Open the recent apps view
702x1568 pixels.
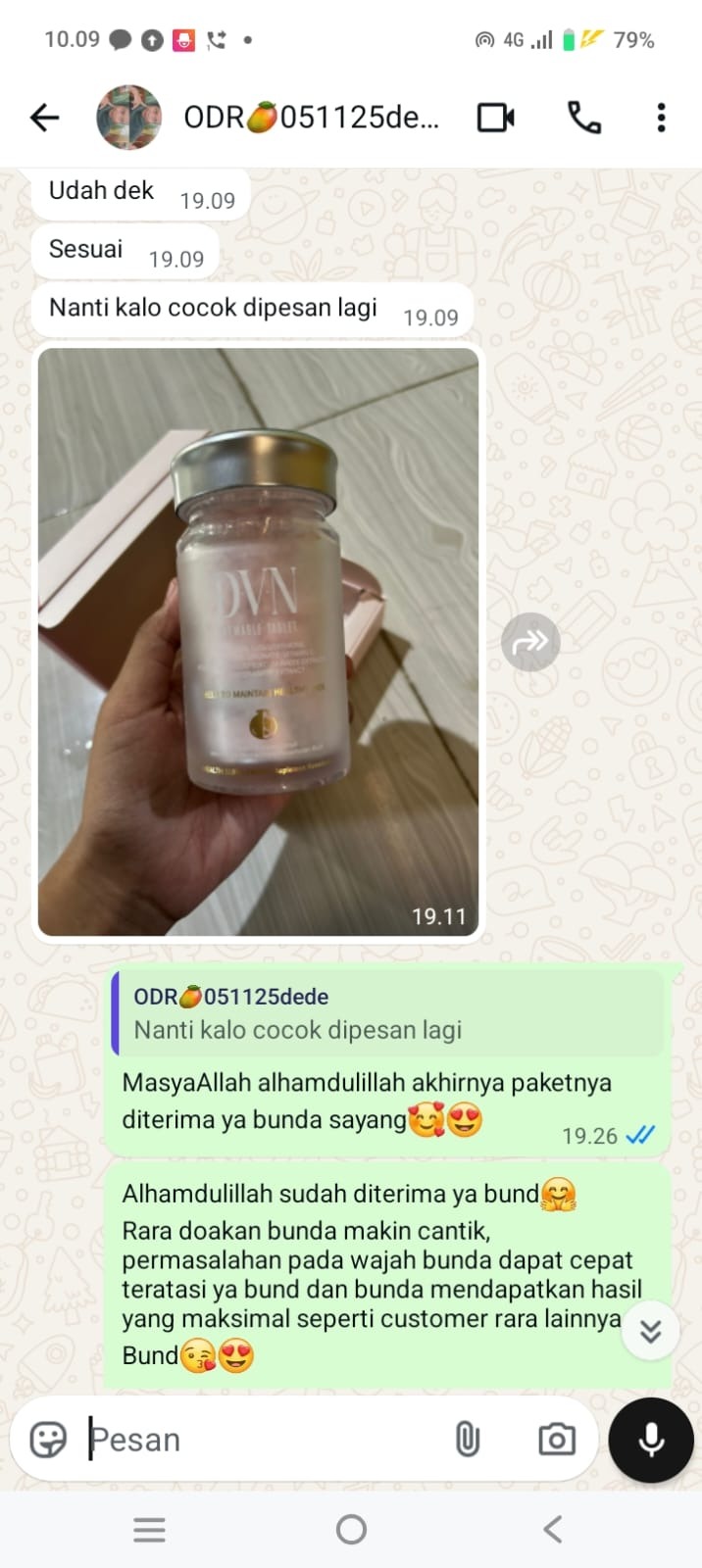(x=149, y=1529)
